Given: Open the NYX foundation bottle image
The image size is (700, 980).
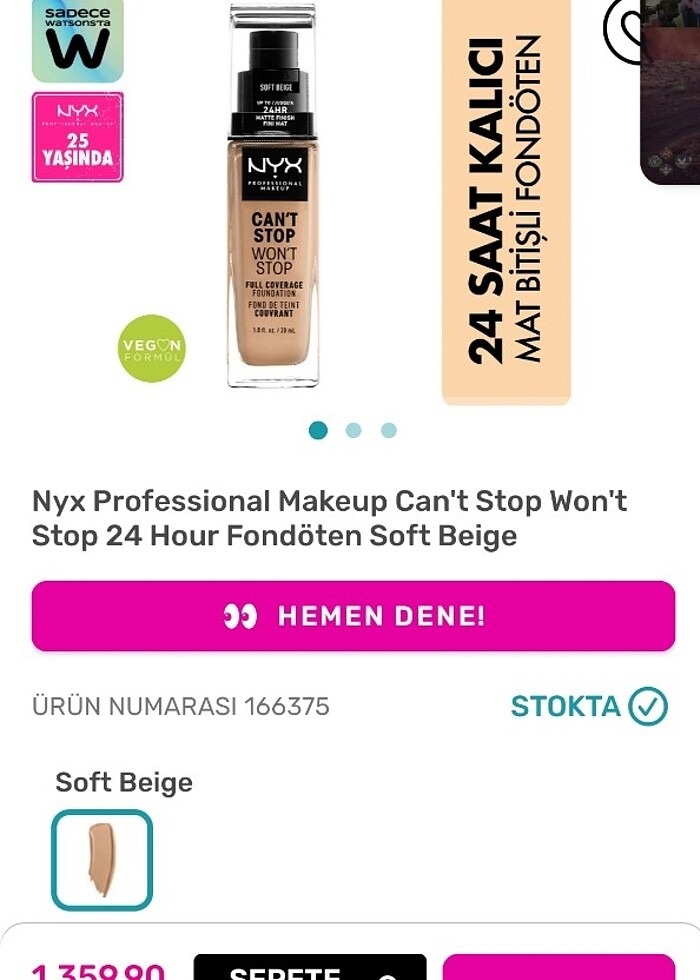Looking at the screenshot, I should tap(273, 200).
